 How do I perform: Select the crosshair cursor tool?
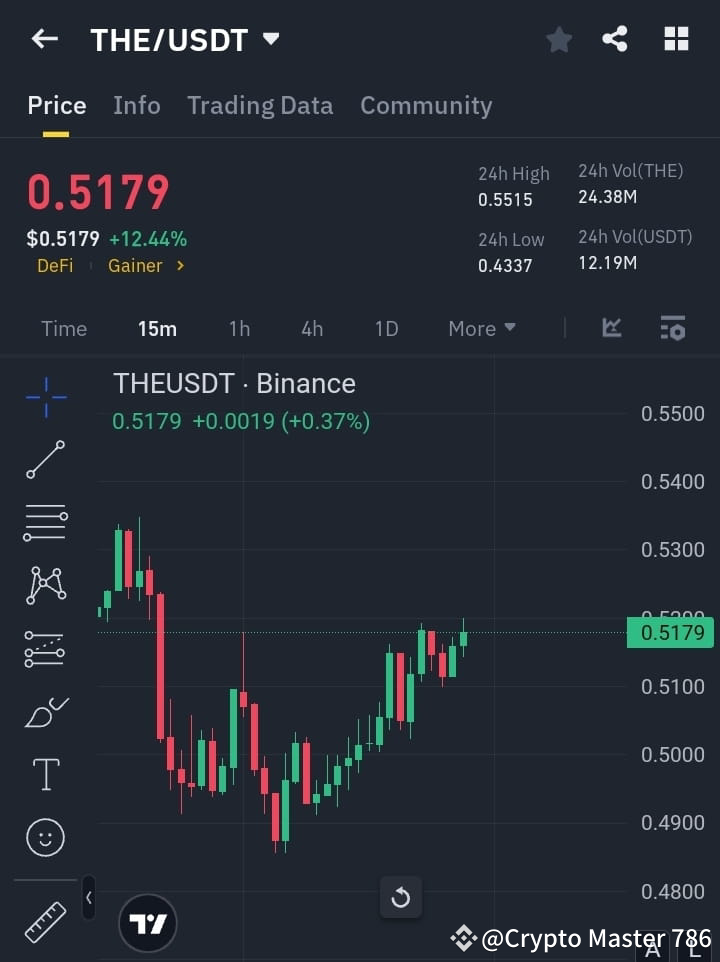pyautogui.click(x=45, y=398)
